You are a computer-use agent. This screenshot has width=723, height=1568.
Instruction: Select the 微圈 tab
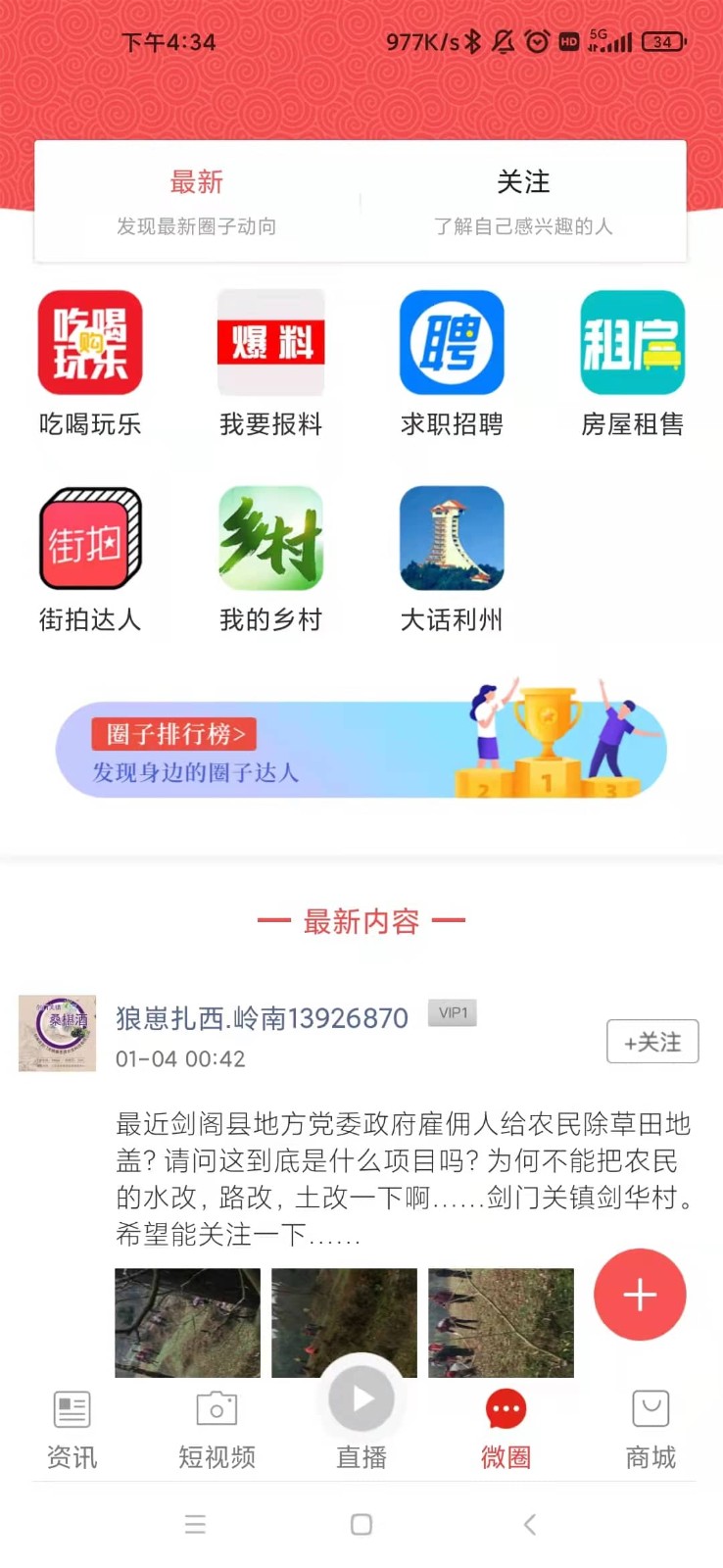(x=506, y=1429)
